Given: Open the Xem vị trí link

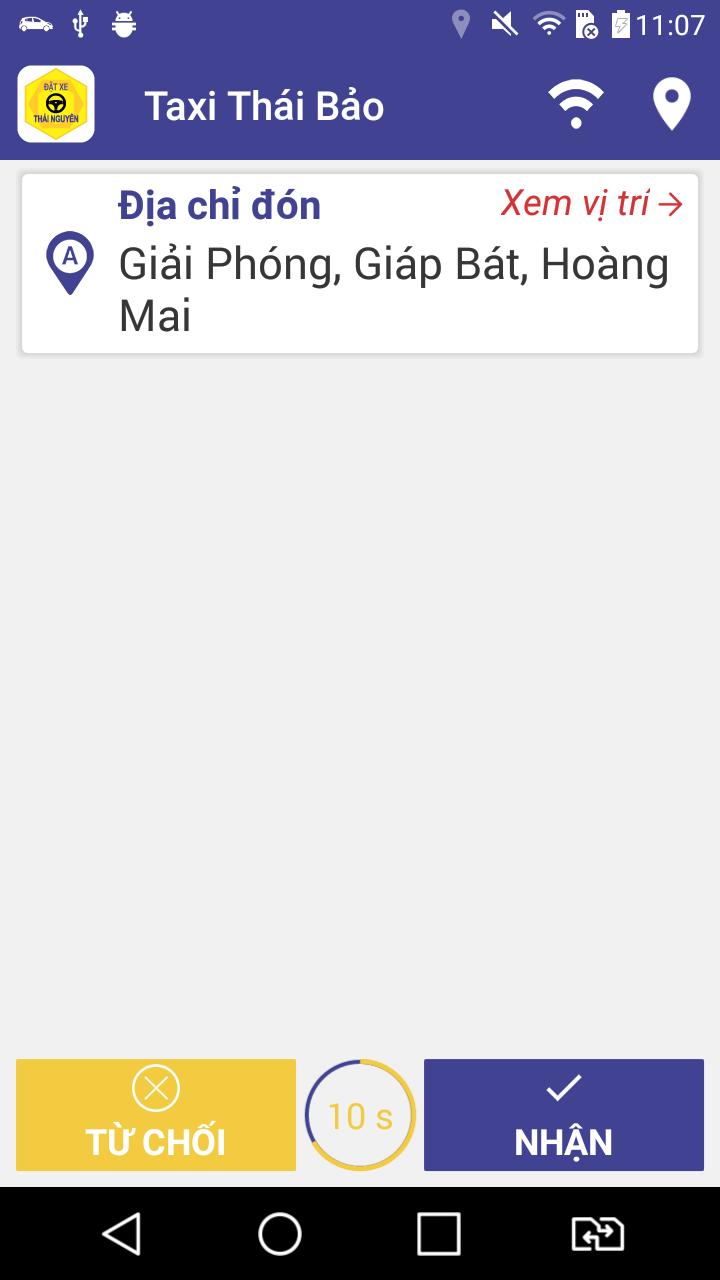Looking at the screenshot, I should tap(592, 204).
